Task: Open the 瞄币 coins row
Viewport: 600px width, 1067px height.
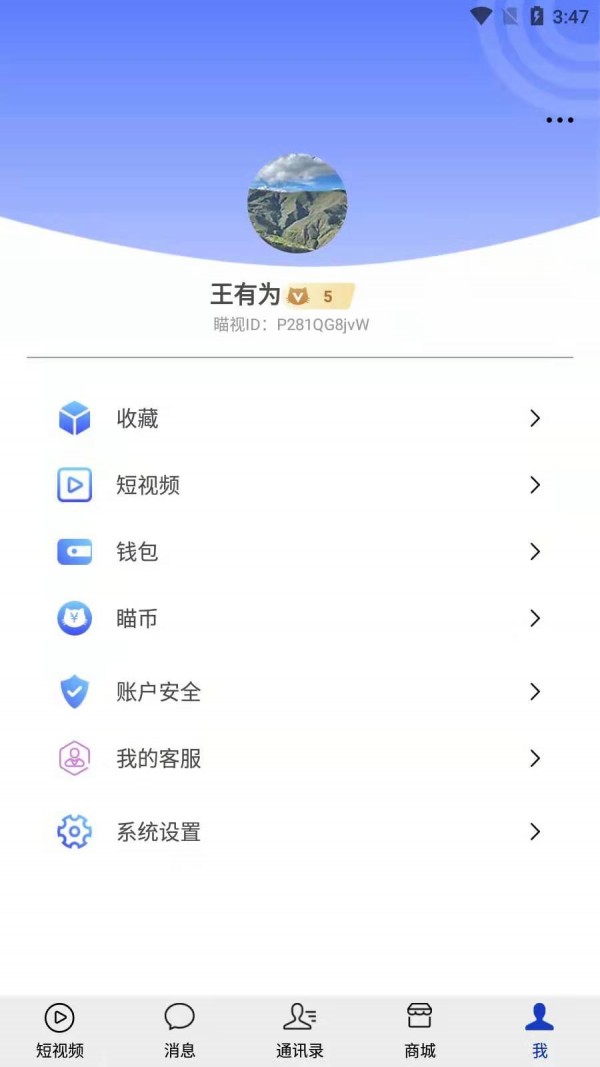Action: [x=299, y=619]
